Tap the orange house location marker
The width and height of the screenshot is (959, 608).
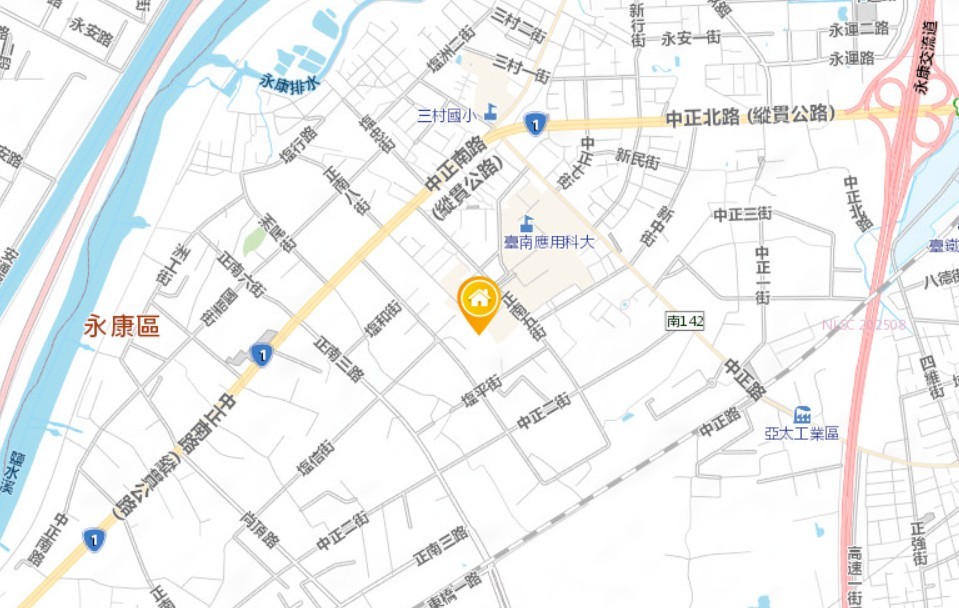[479, 299]
